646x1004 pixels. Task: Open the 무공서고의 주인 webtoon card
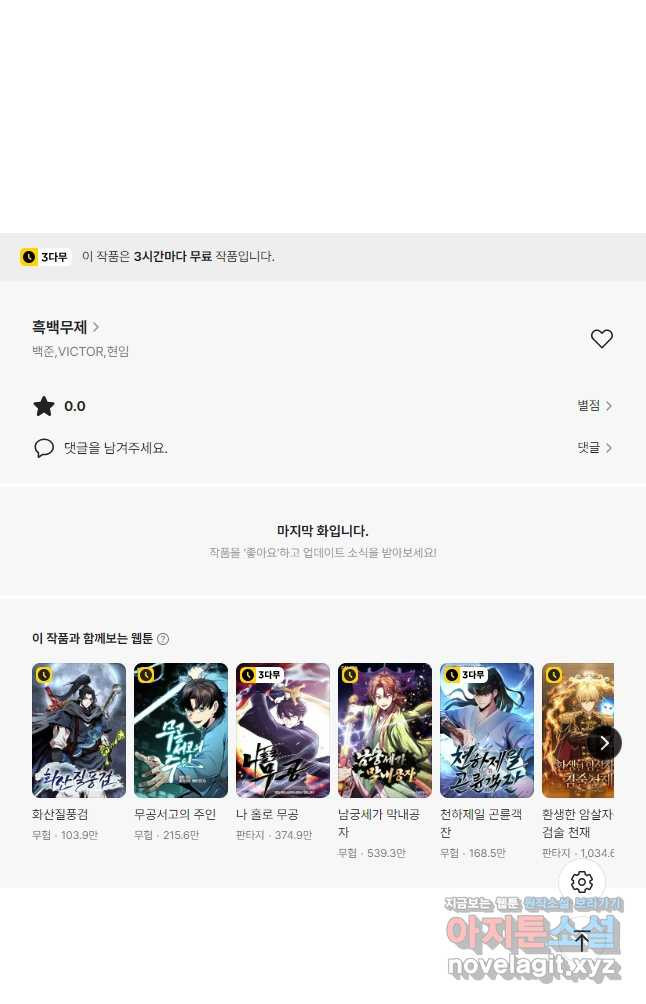pyautogui.click(x=181, y=730)
